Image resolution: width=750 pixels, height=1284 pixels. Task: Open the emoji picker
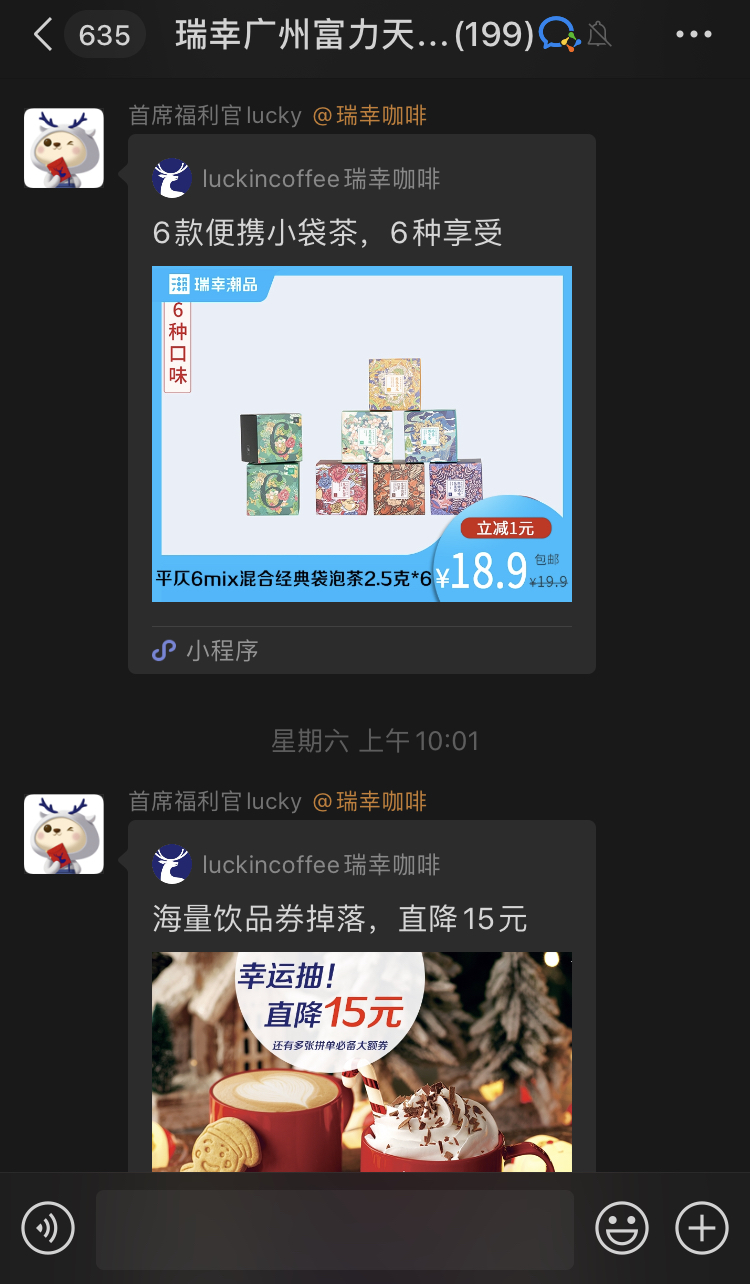[x=622, y=1227]
